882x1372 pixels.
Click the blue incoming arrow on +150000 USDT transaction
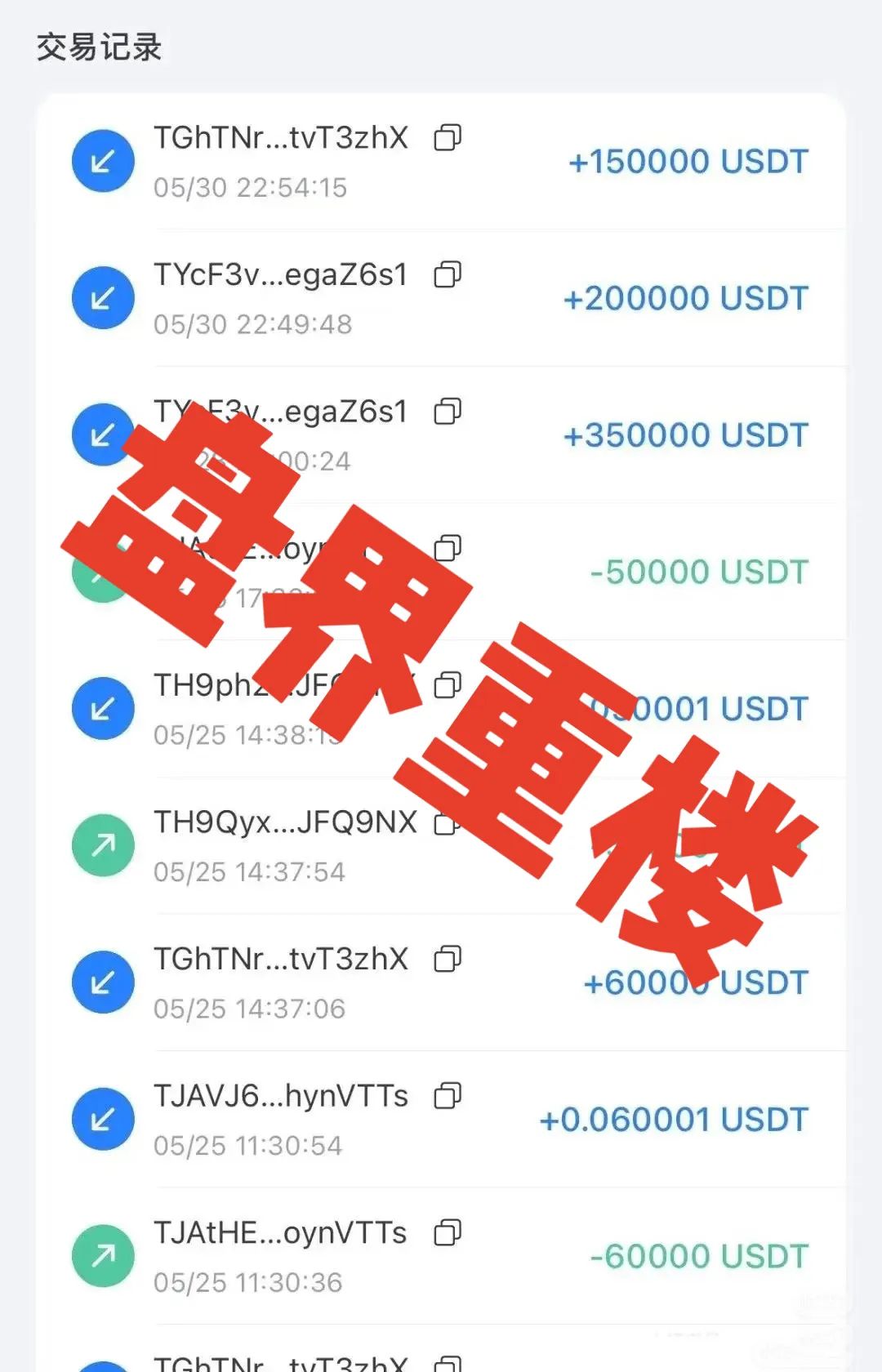(x=102, y=161)
